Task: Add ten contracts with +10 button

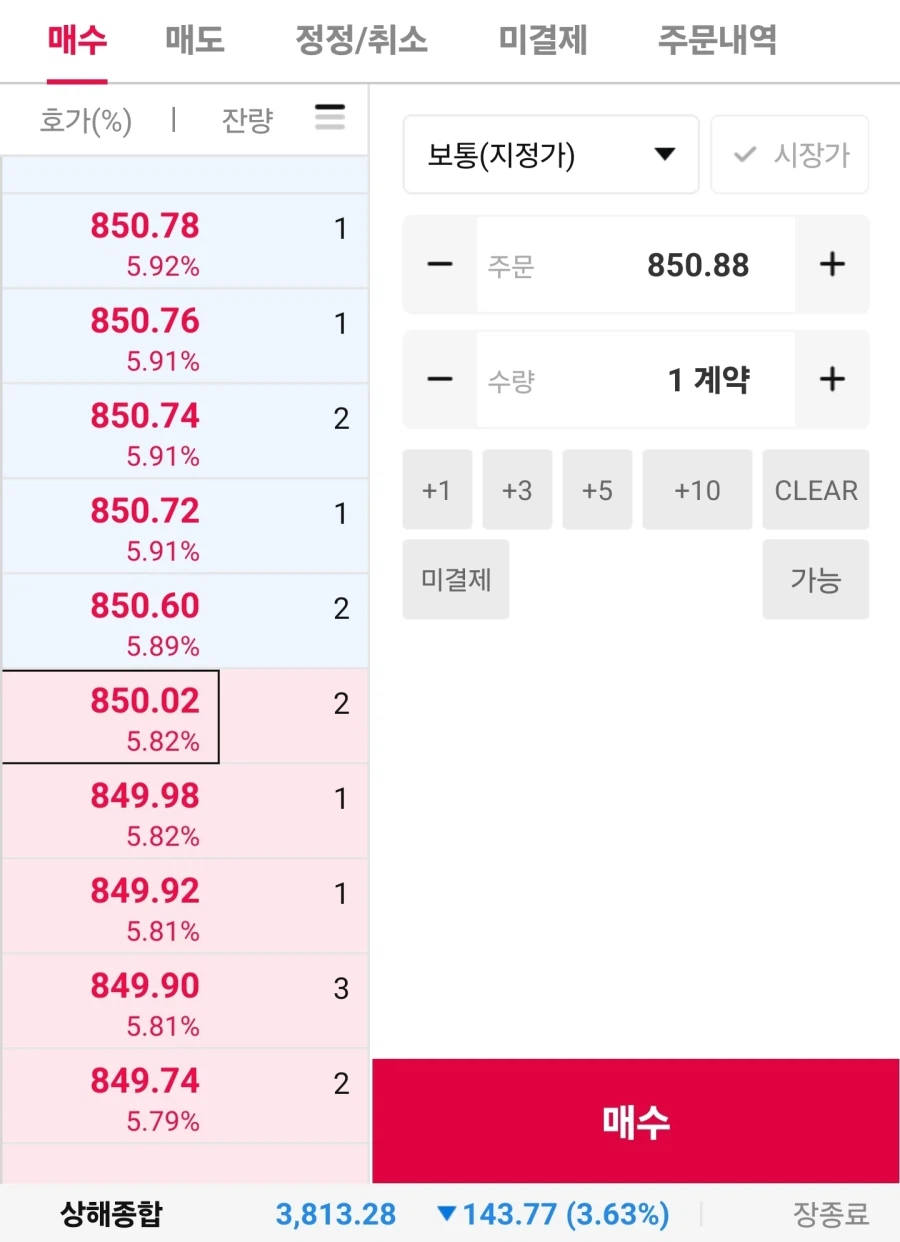Action: pyautogui.click(x=697, y=489)
